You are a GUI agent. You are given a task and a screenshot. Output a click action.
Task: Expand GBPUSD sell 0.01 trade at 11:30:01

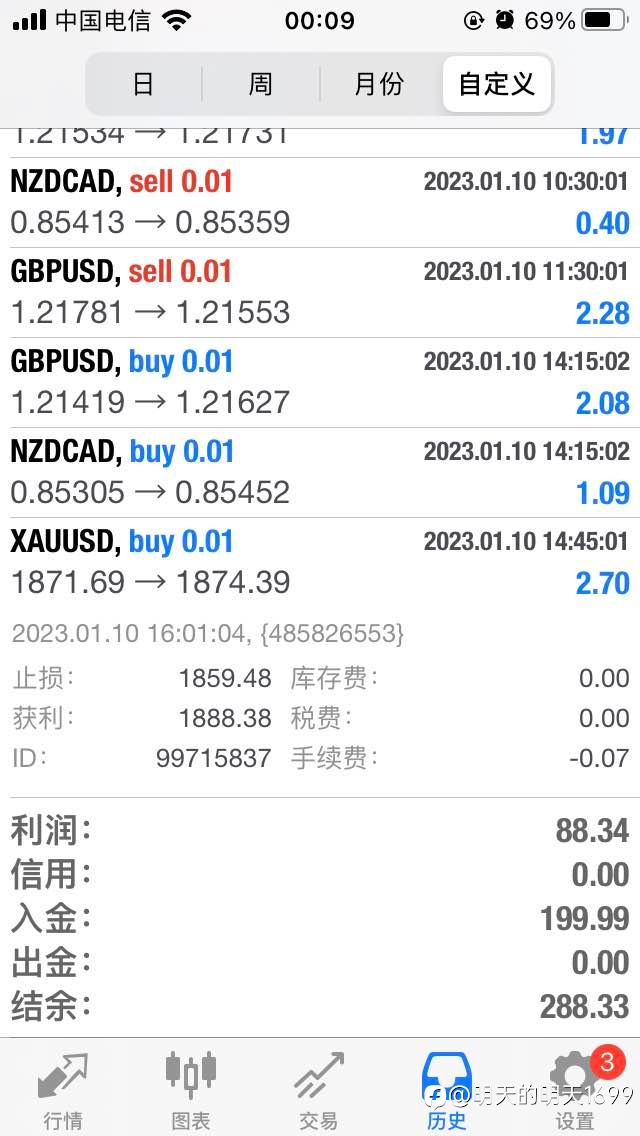[320, 293]
